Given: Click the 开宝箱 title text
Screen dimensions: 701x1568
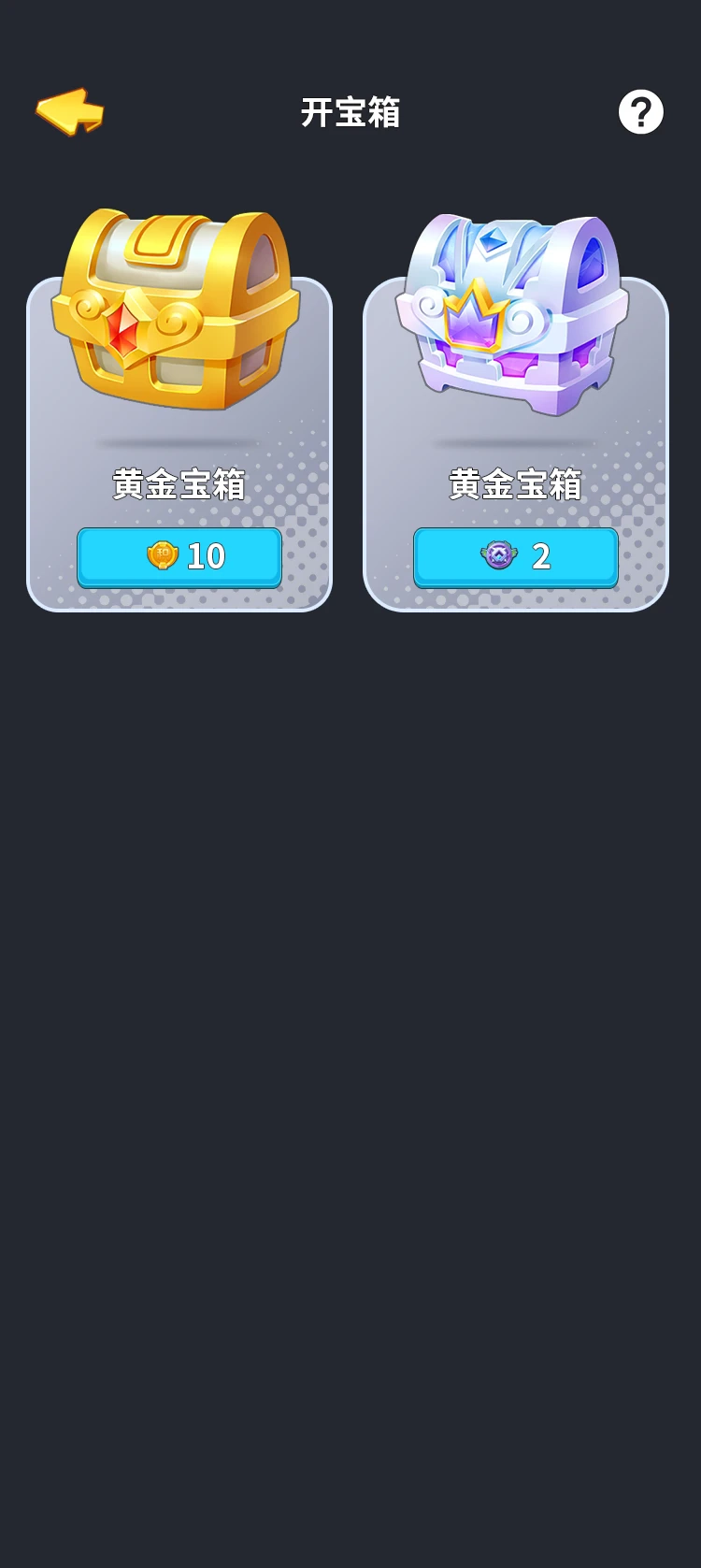Looking at the screenshot, I should (350, 112).
